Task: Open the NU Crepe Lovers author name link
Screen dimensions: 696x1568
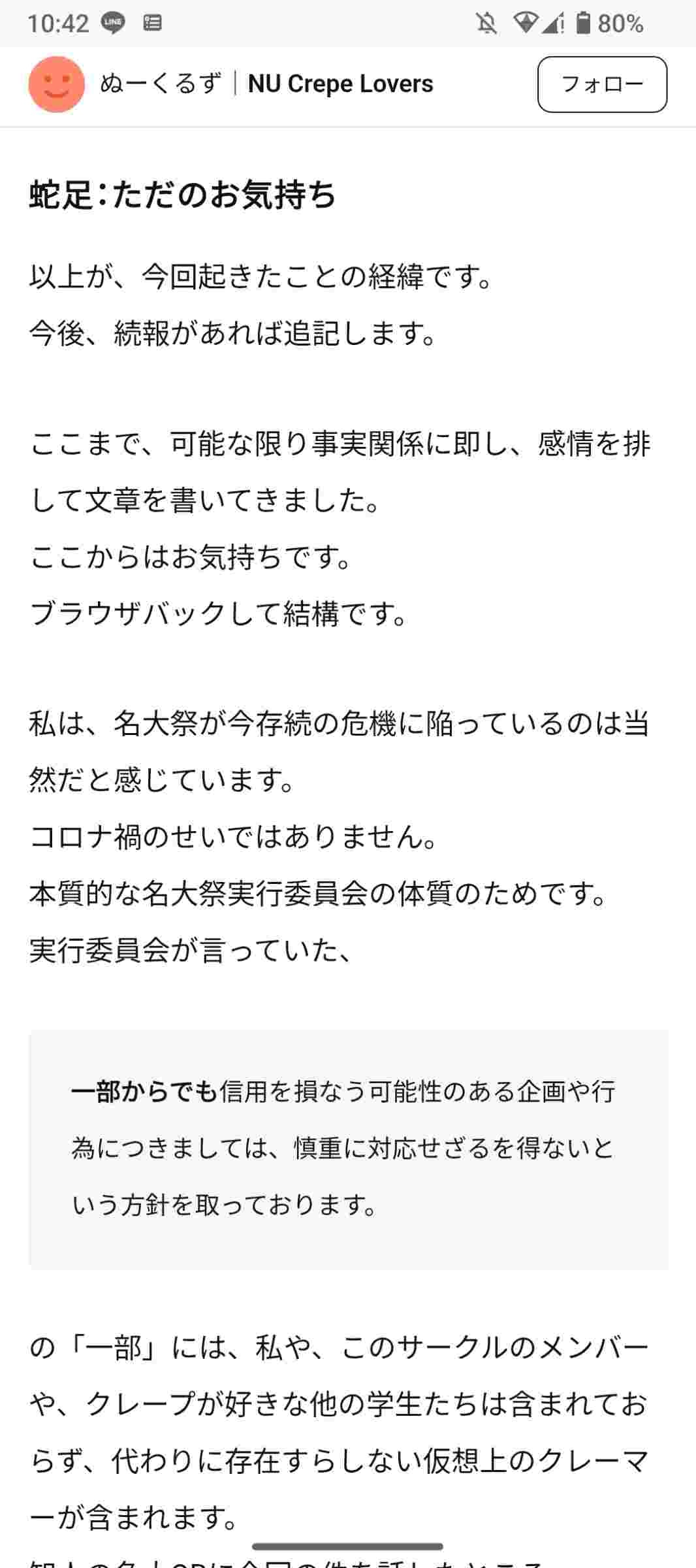Action: coord(340,84)
